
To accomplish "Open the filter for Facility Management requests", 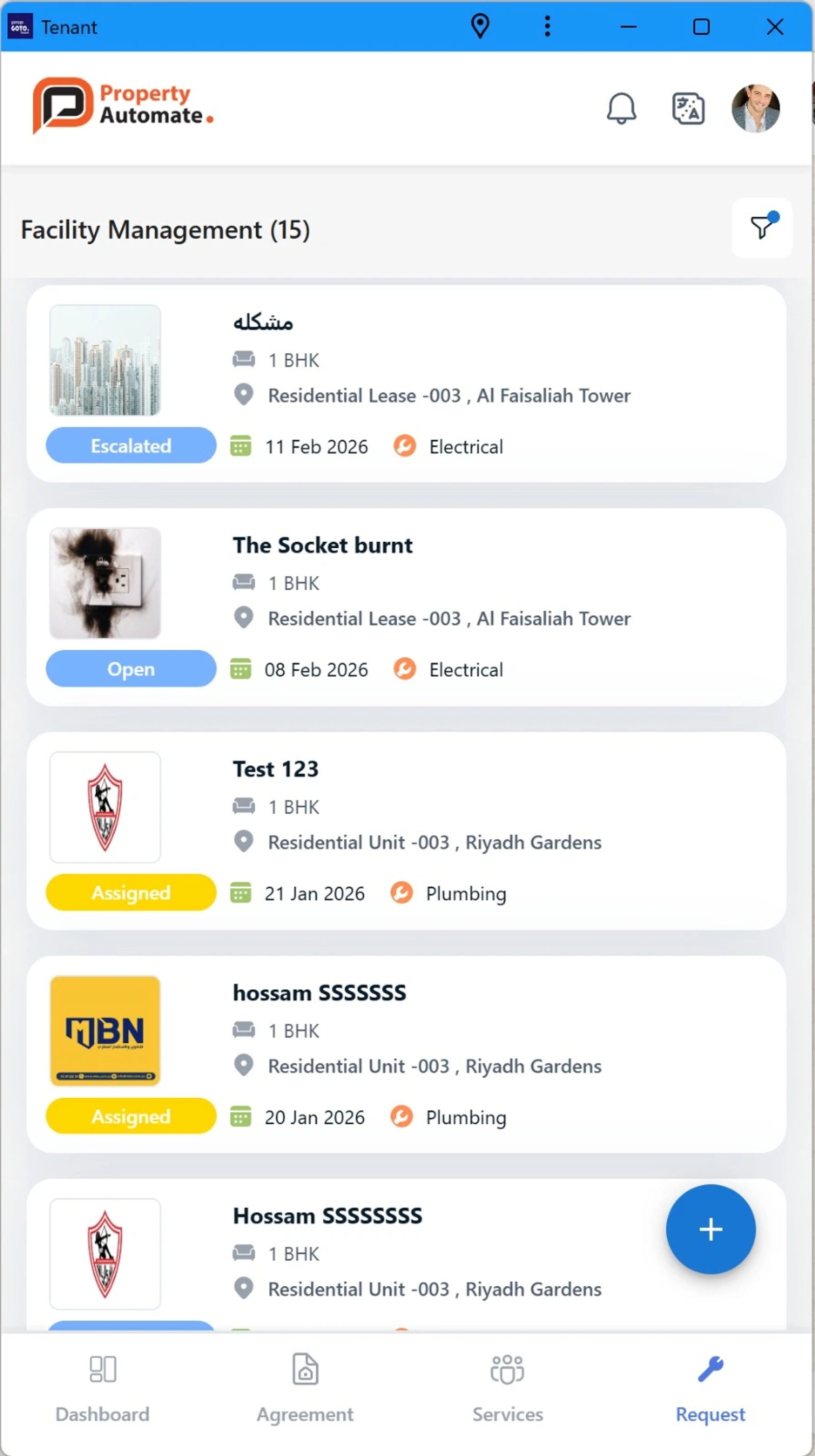I will tap(762, 227).
